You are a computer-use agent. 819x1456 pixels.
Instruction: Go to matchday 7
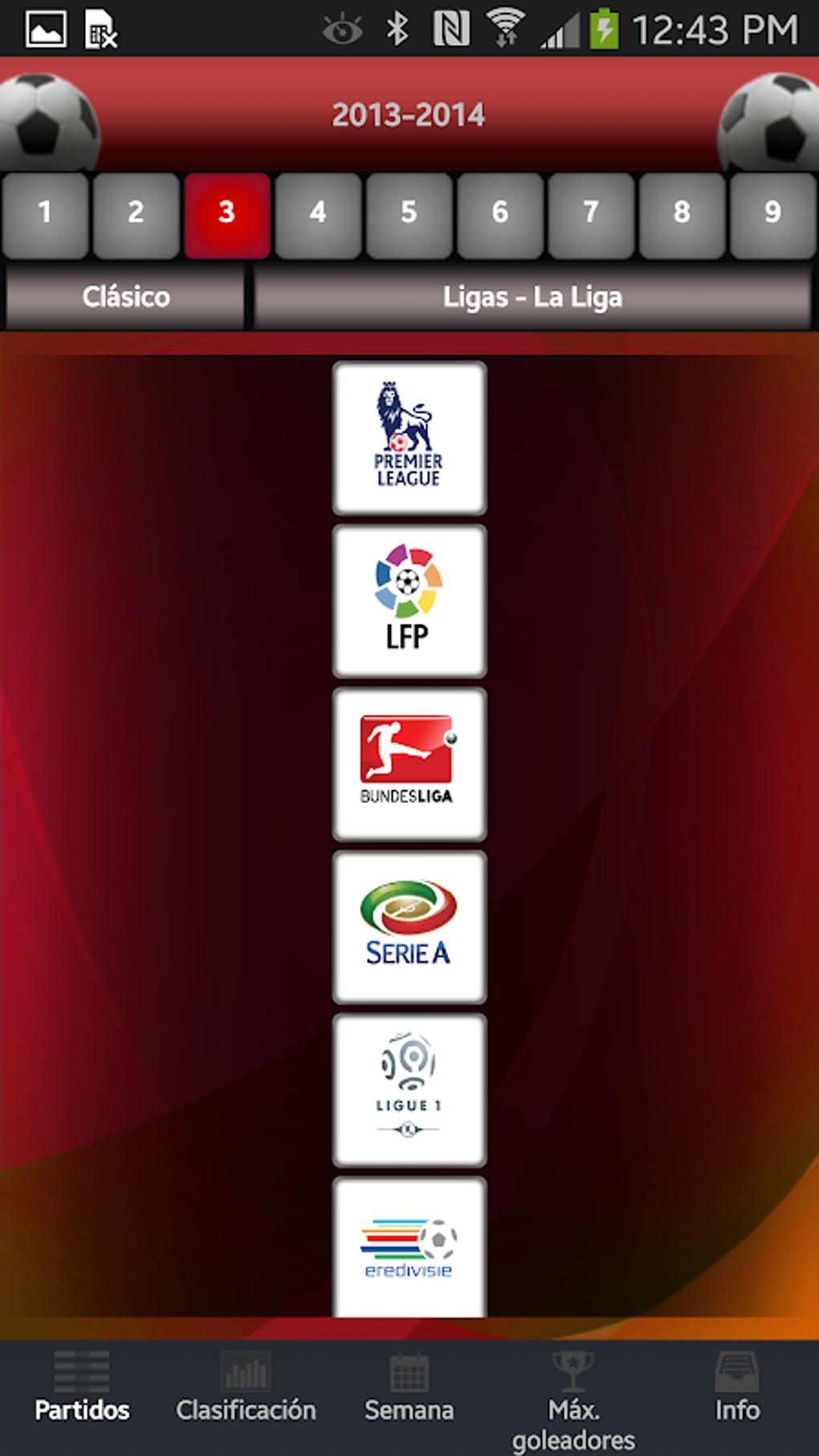coord(591,214)
